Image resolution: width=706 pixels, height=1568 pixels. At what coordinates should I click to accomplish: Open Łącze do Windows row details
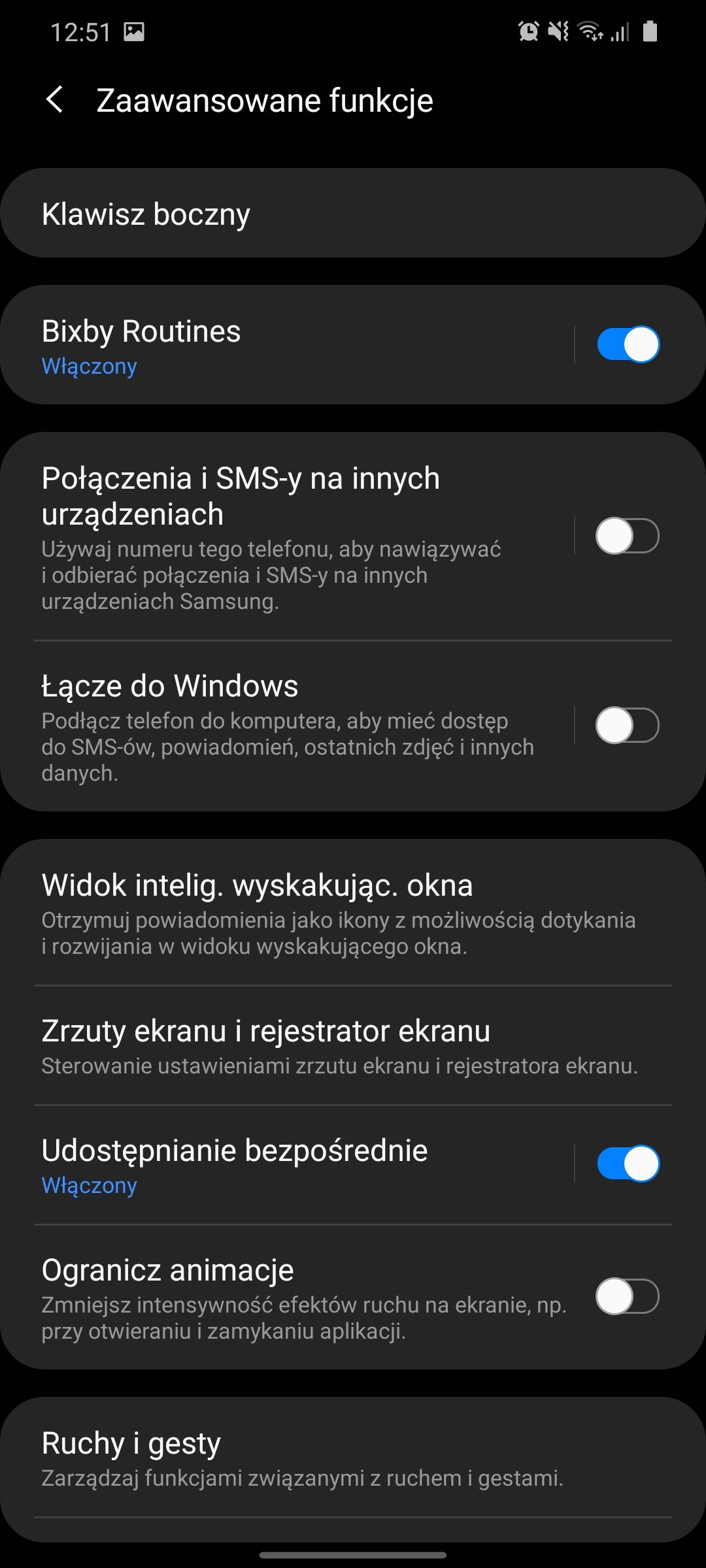288,727
